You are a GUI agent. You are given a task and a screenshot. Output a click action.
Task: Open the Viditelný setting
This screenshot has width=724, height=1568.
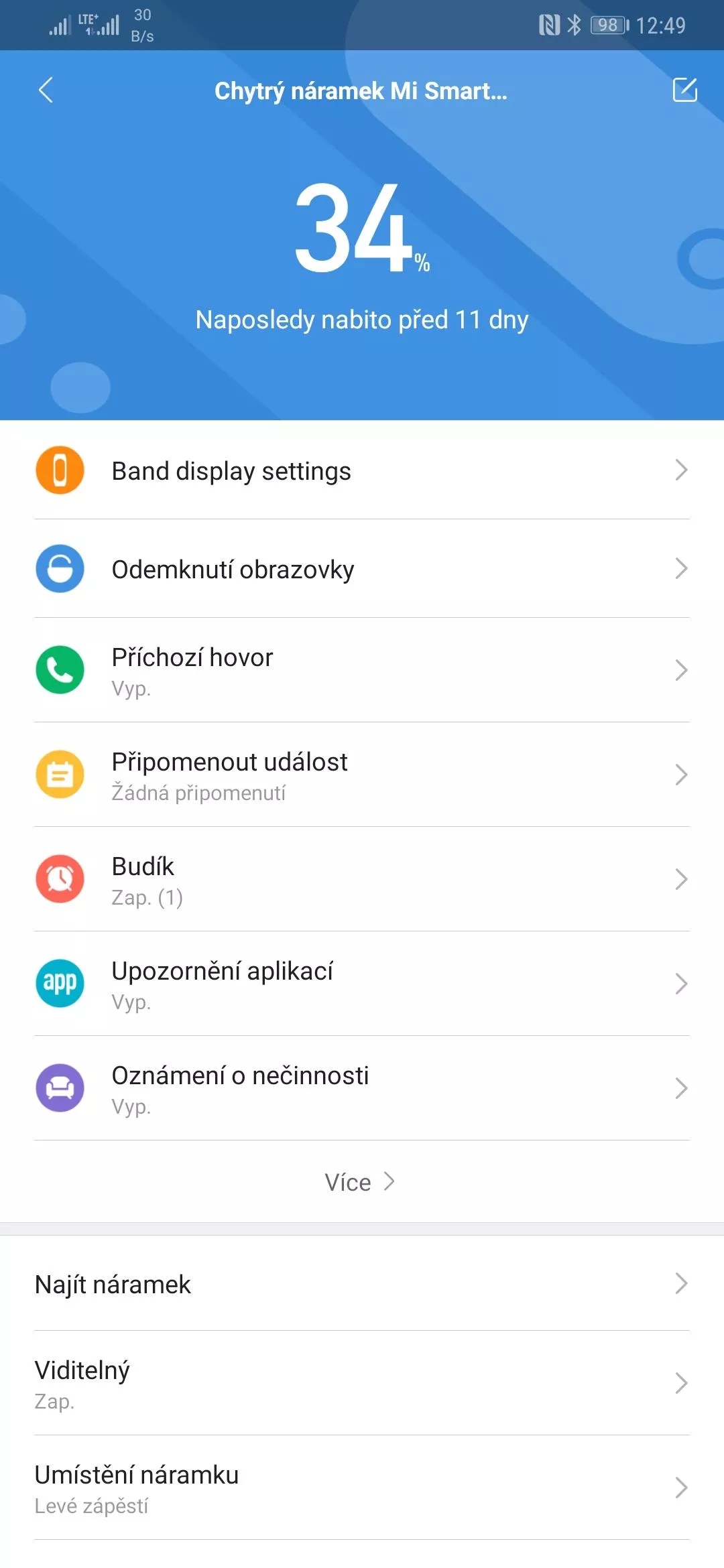coord(362,1383)
